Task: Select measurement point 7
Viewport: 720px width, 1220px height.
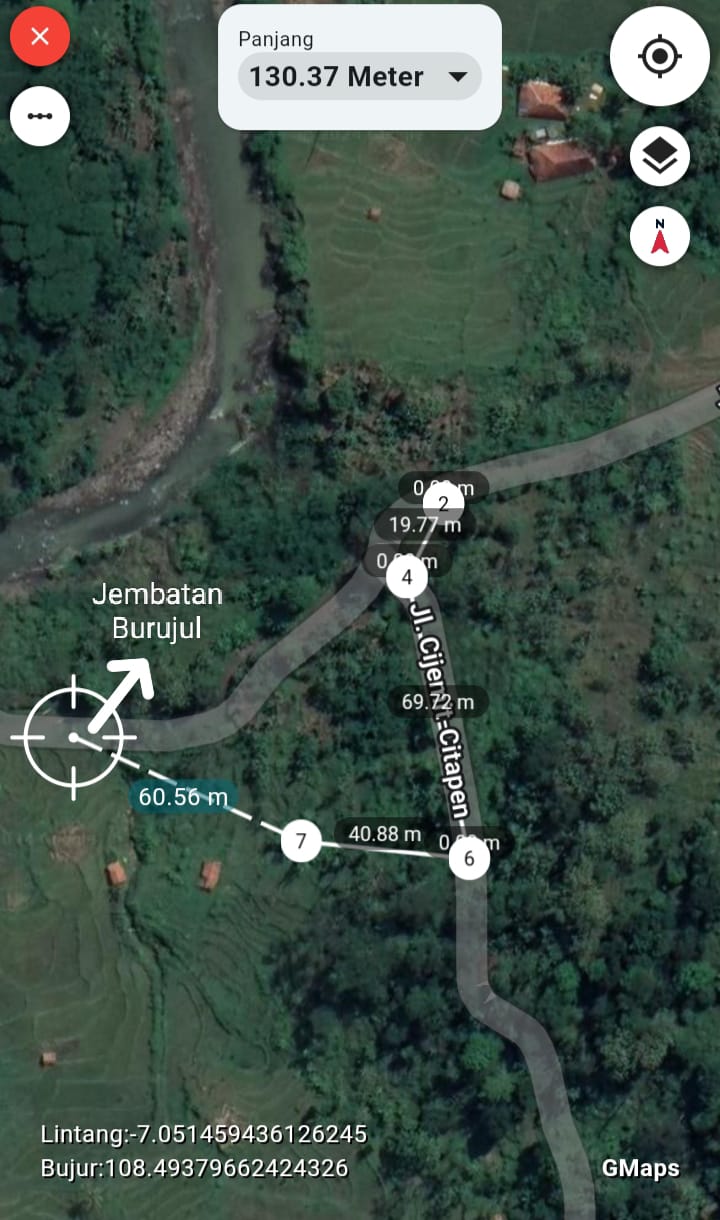Action: [300, 840]
